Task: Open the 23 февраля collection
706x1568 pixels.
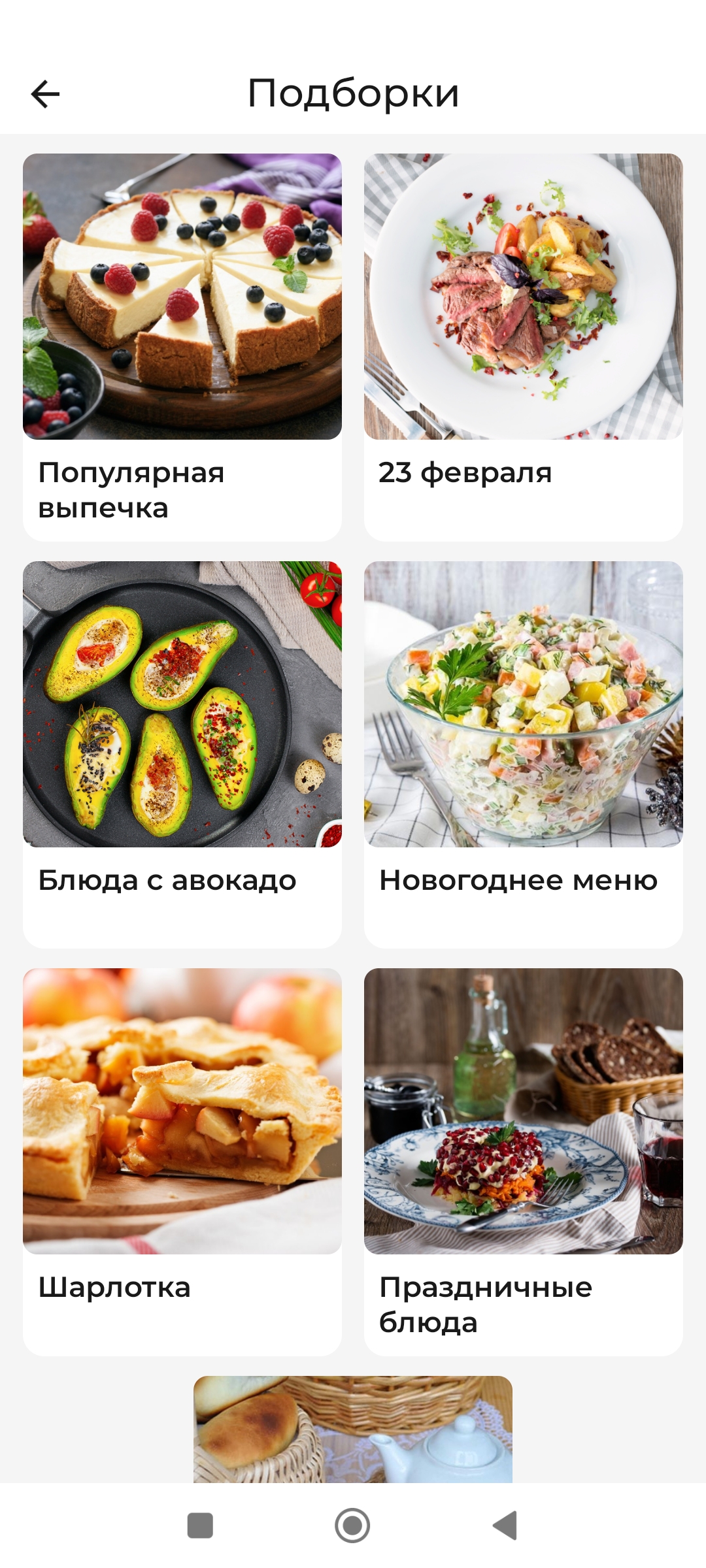Action: click(x=523, y=346)
